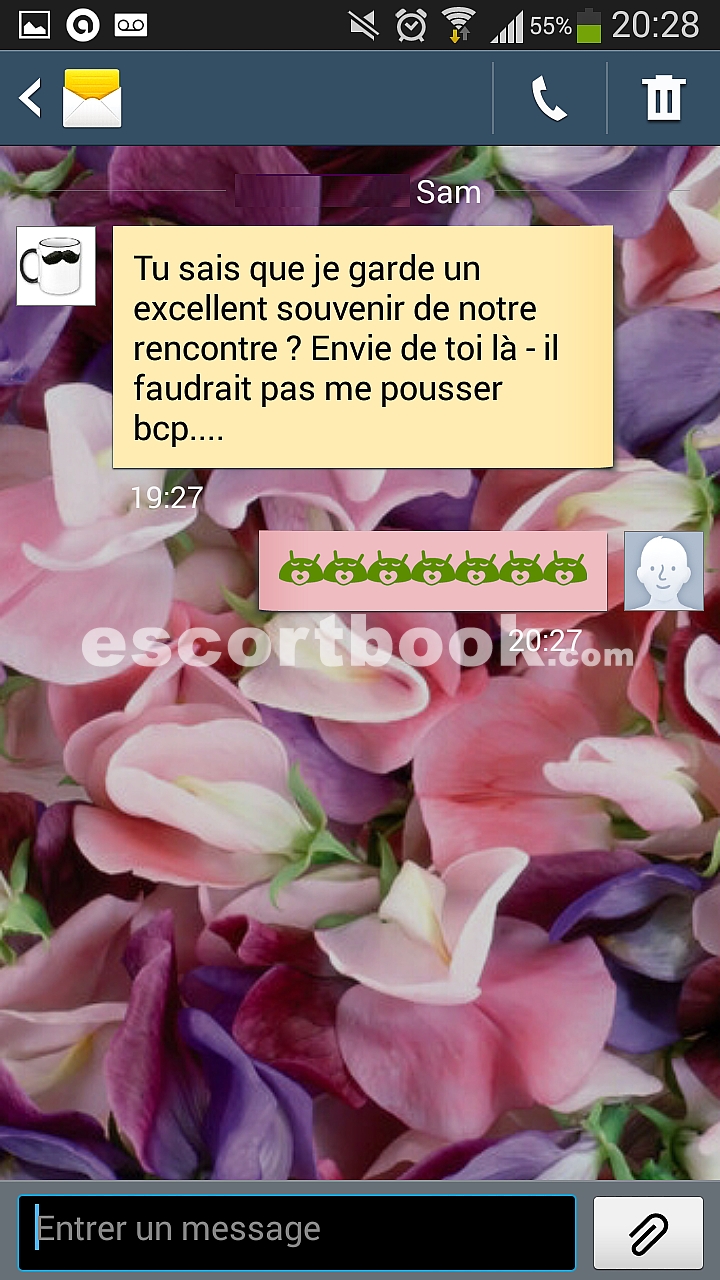Focus the 'Entrer un message' field
This screenshot has height=1280, width=720.
click(x=297, y=1232)
